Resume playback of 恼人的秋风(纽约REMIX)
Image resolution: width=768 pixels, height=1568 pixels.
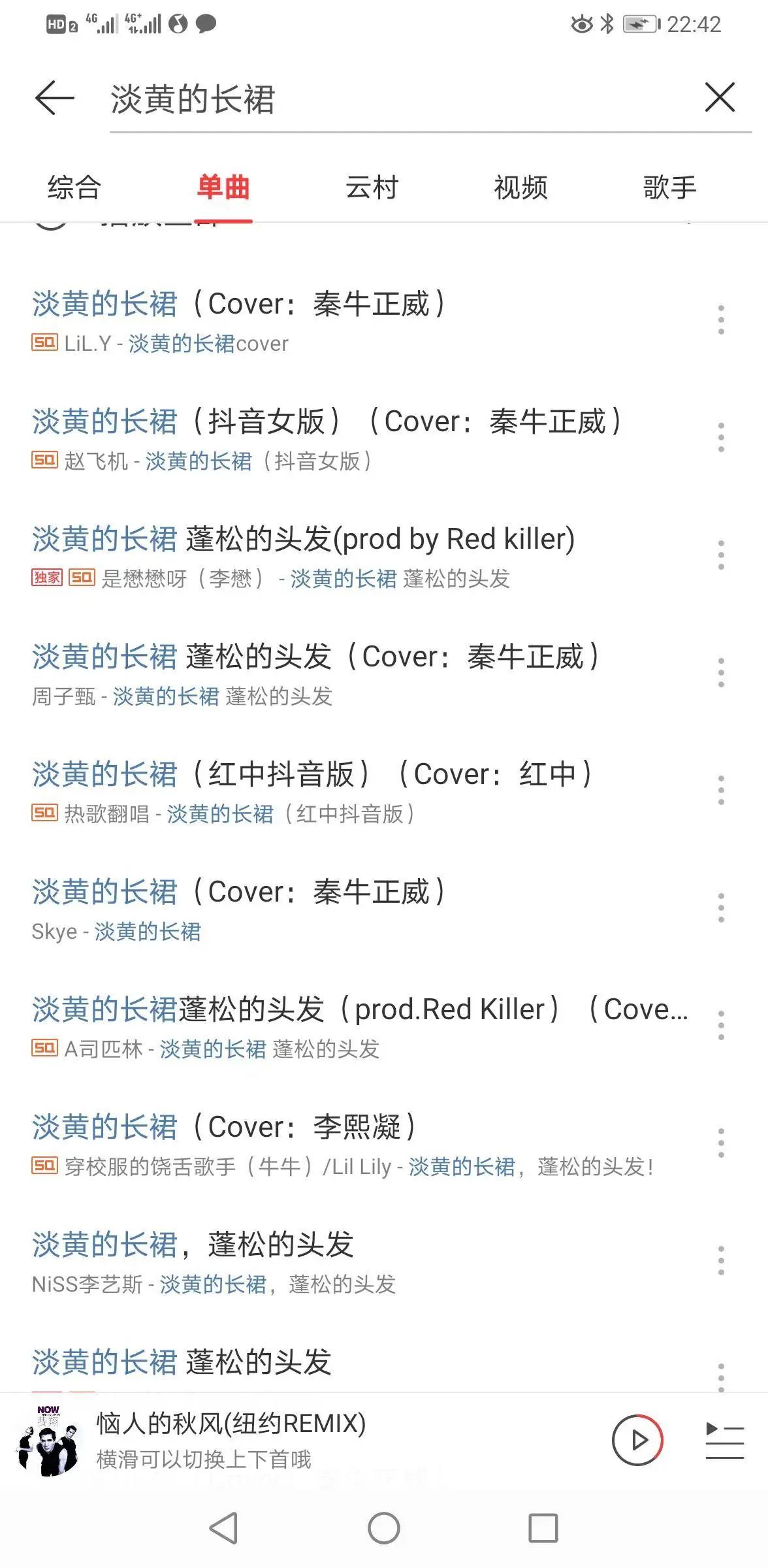pos(637,1440)
